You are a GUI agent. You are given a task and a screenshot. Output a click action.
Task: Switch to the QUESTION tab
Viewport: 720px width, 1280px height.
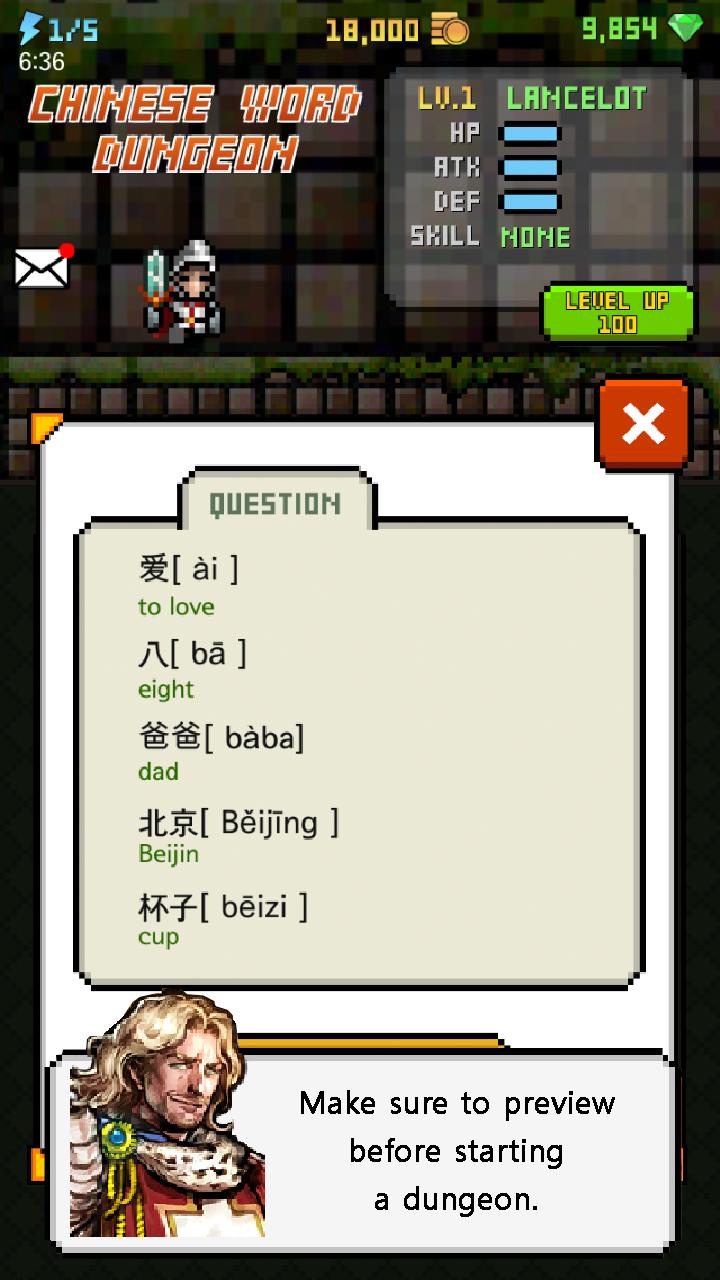(275, 504)
